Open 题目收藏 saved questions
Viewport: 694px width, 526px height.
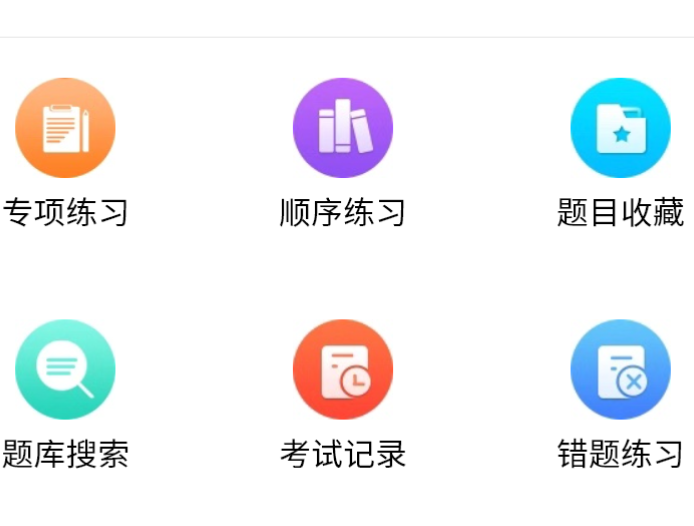click(620, 129)
